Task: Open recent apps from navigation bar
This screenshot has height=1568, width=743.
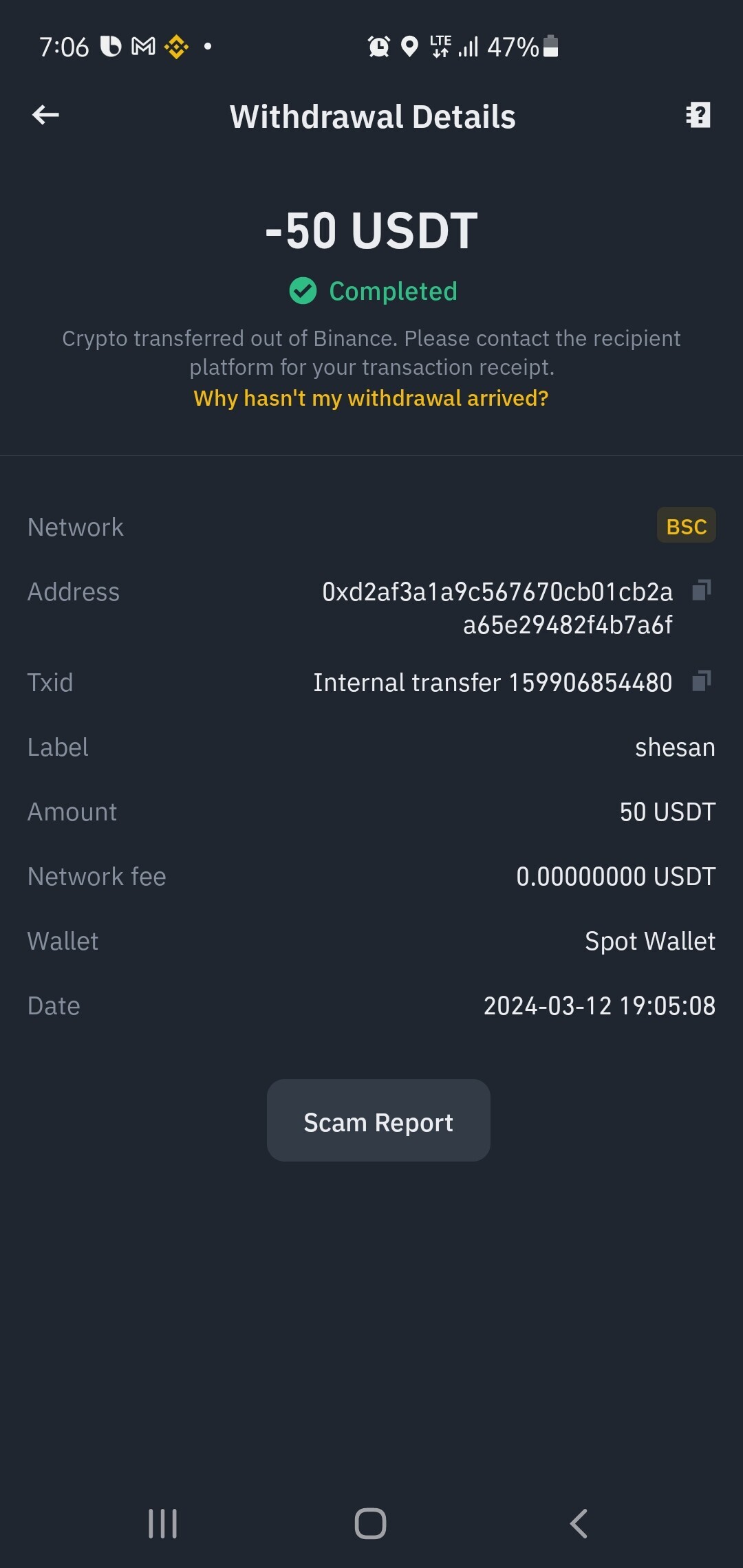Action: click(163, 1523)
